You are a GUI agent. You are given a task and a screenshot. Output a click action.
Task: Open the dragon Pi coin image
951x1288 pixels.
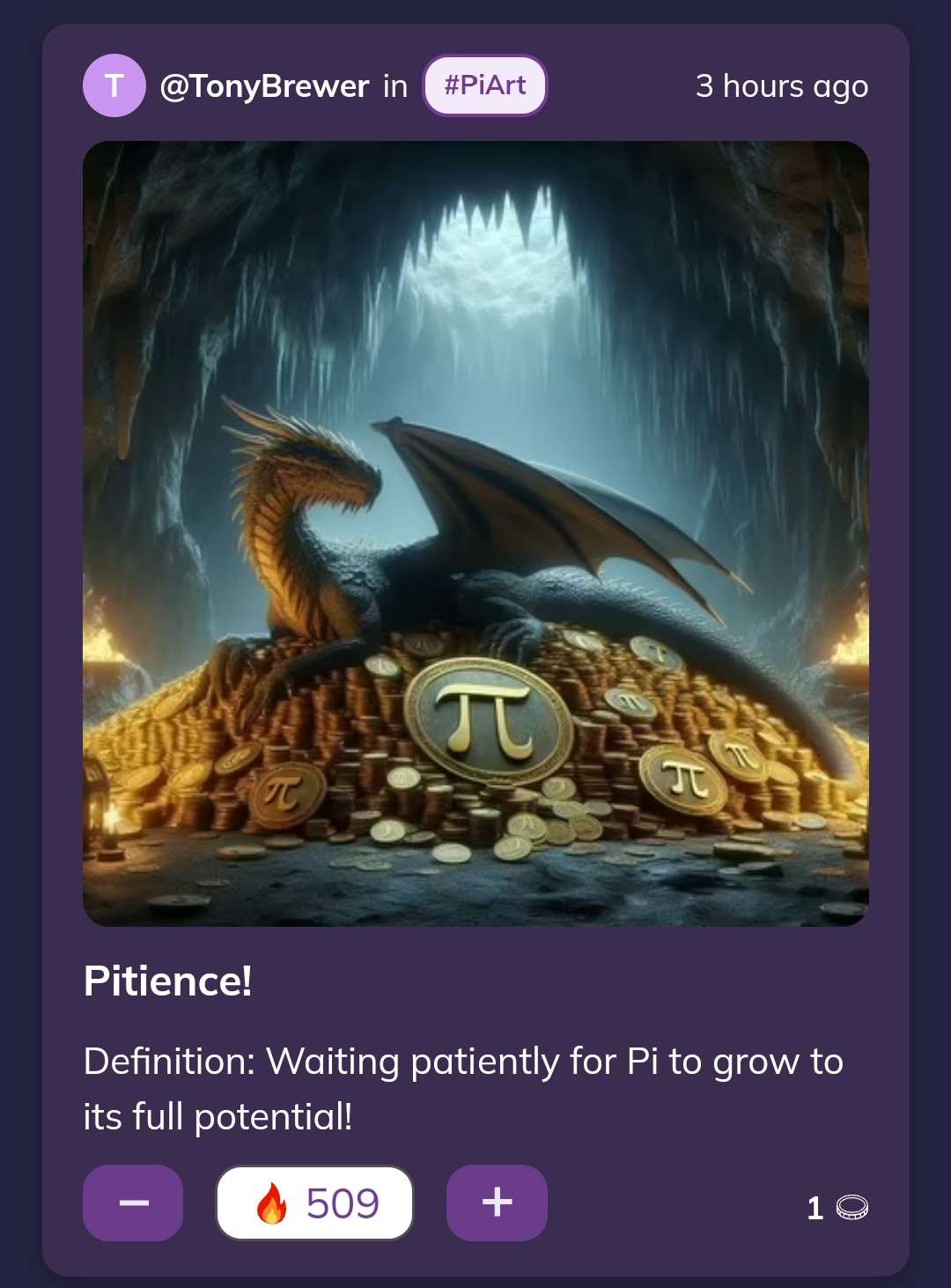(x=475, y=533)
